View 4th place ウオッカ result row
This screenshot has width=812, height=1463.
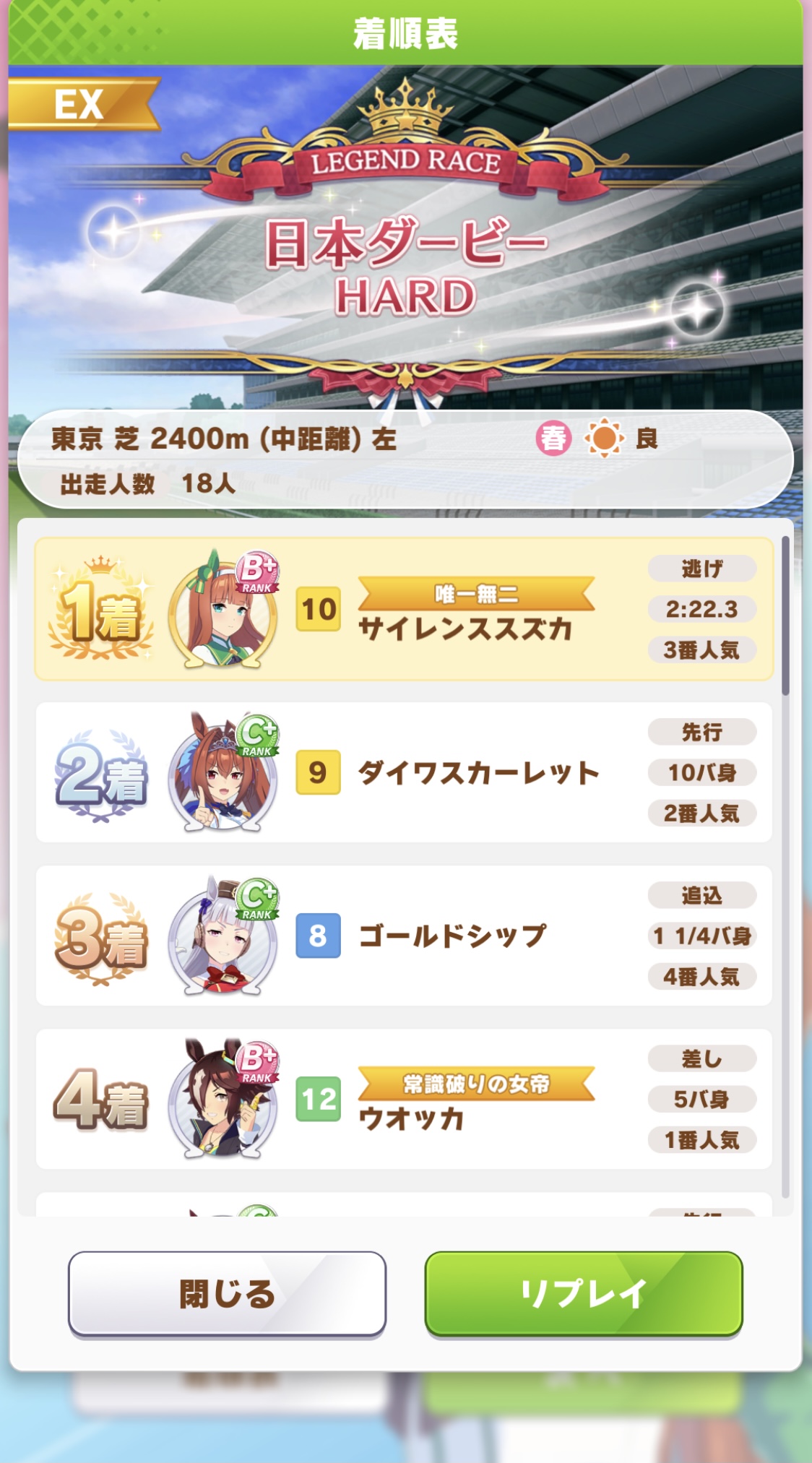(403, 1099)
